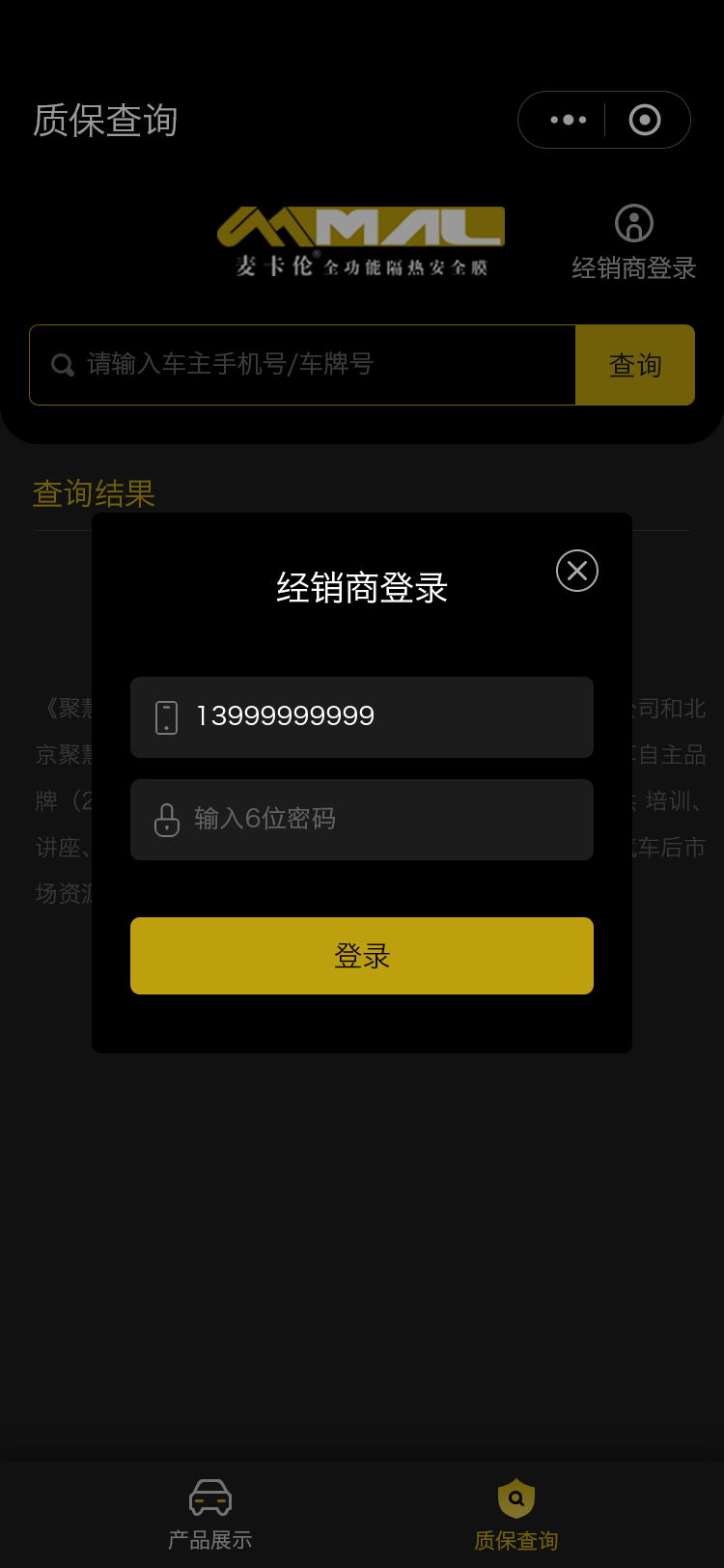Viewport: 724px width, 1568px height.
Task: Select the 质保查询 bottom tab
Action: [x=515, y=1513]
